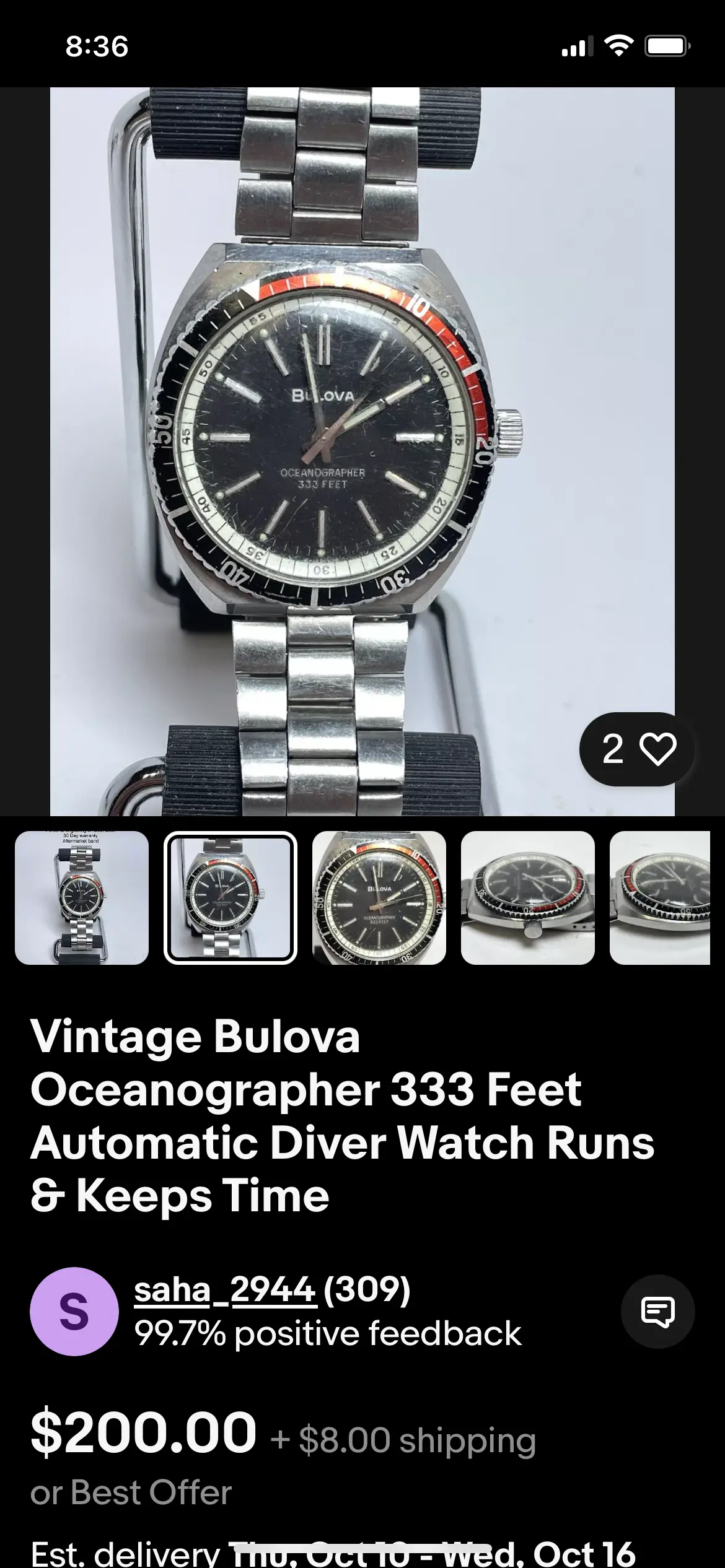View the third thumbnail dial close-up

pyautogui.click(x=379, y=897)
